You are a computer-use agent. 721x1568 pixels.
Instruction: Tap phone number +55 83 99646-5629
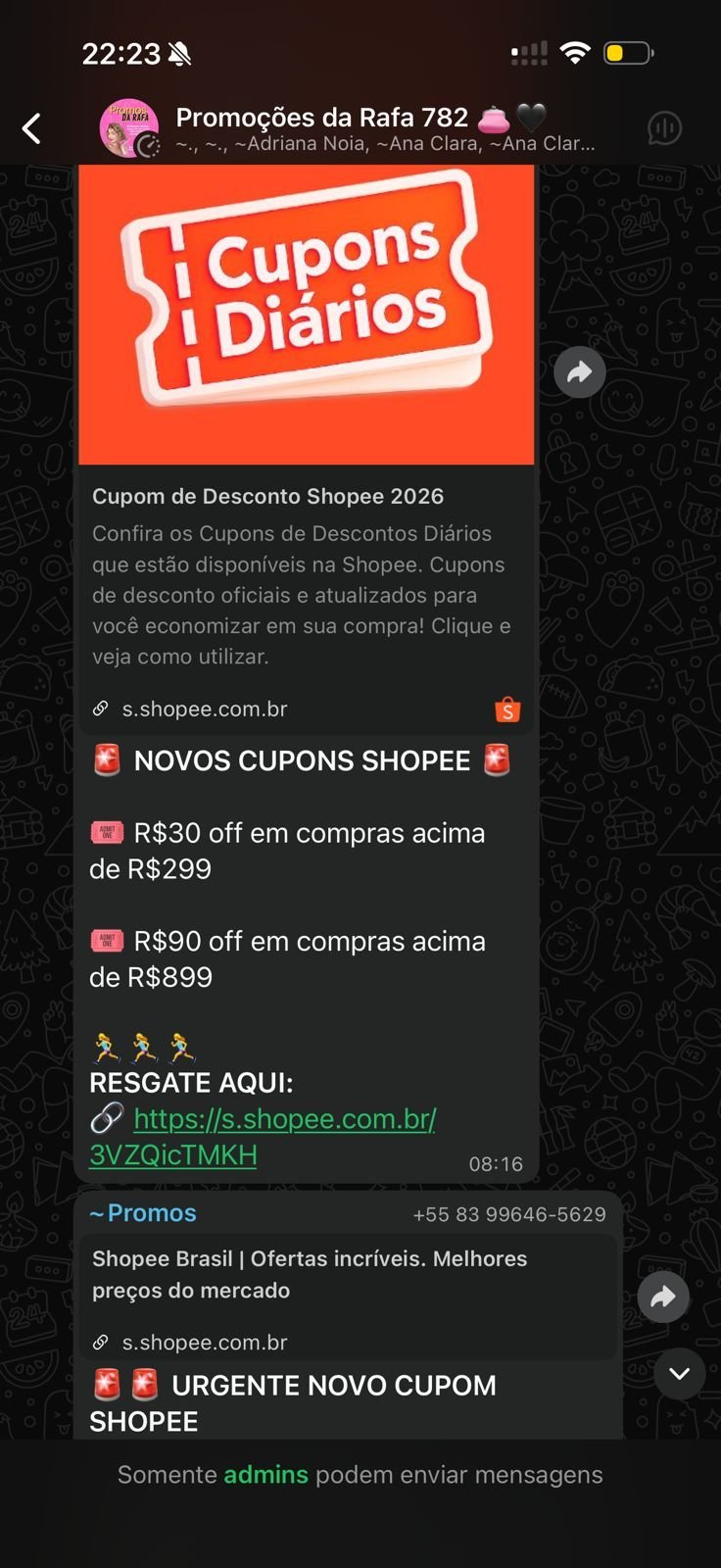coord(508,1214)
